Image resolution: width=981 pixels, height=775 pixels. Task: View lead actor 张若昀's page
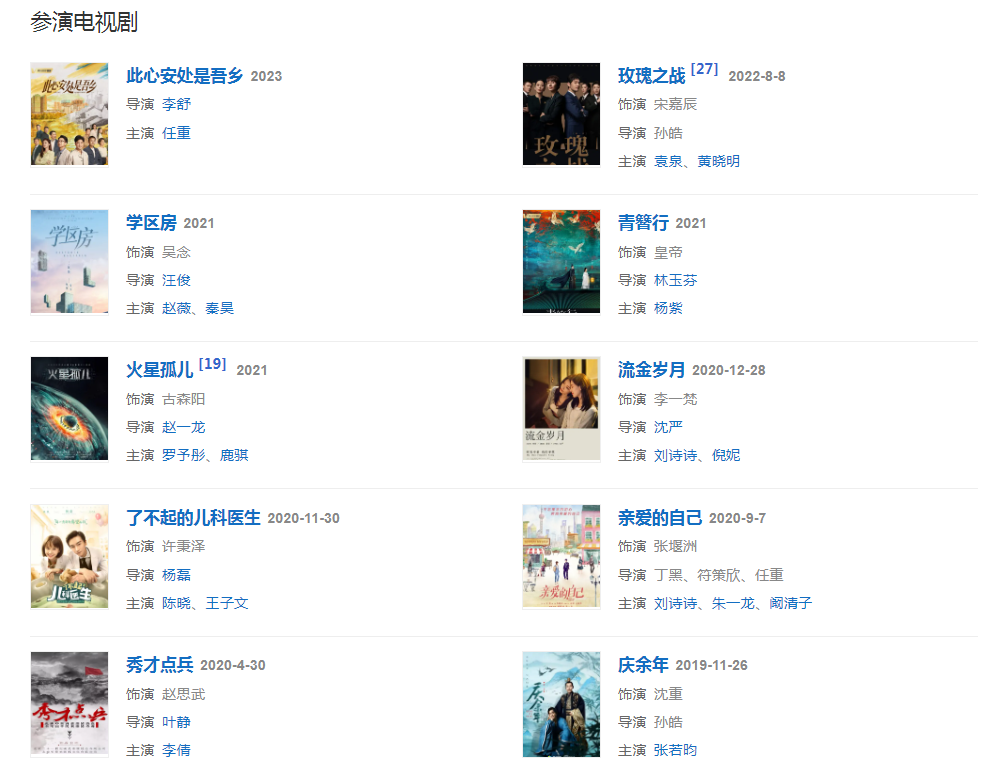675,750
